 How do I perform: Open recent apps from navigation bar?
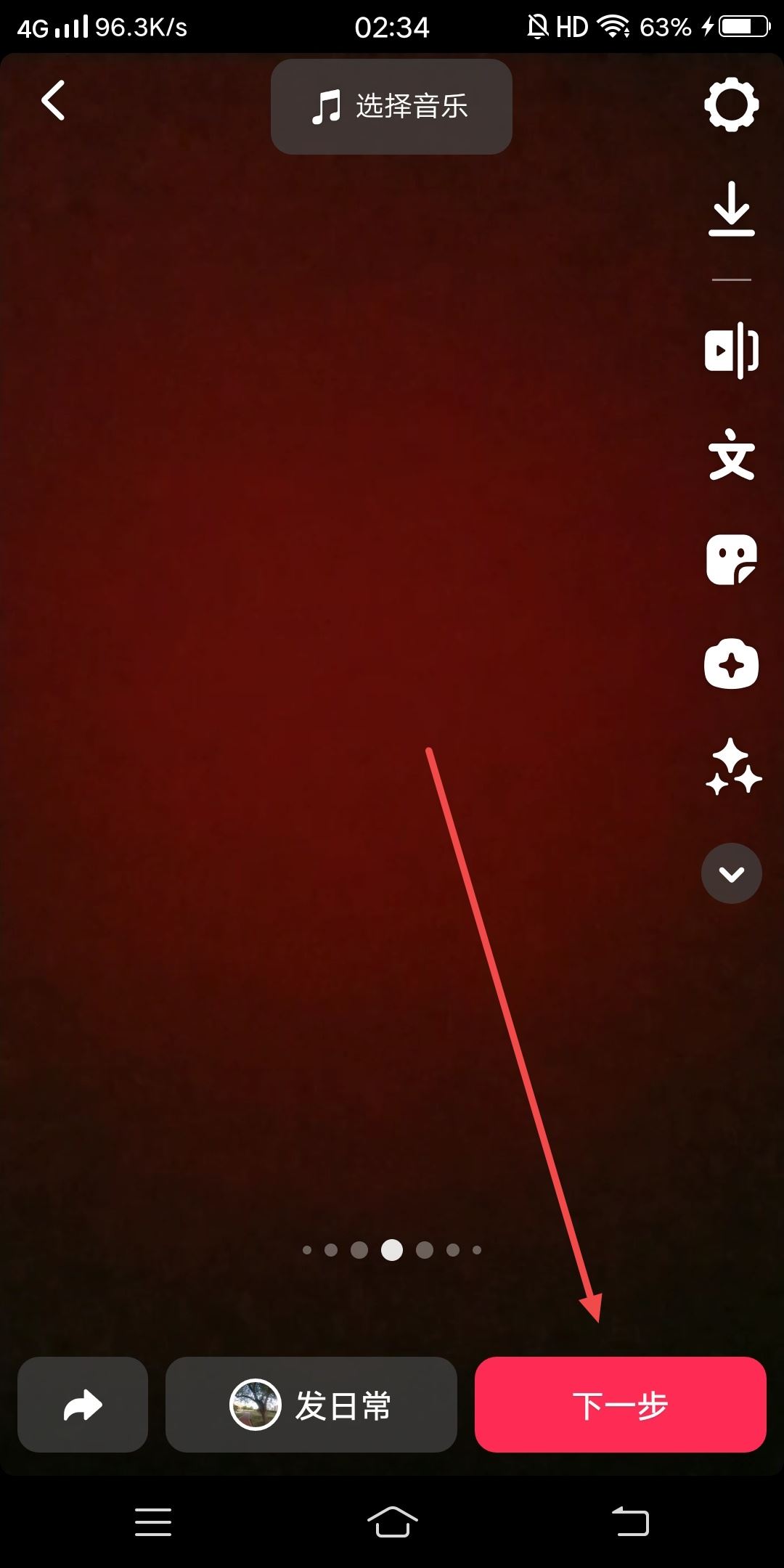153,1522
